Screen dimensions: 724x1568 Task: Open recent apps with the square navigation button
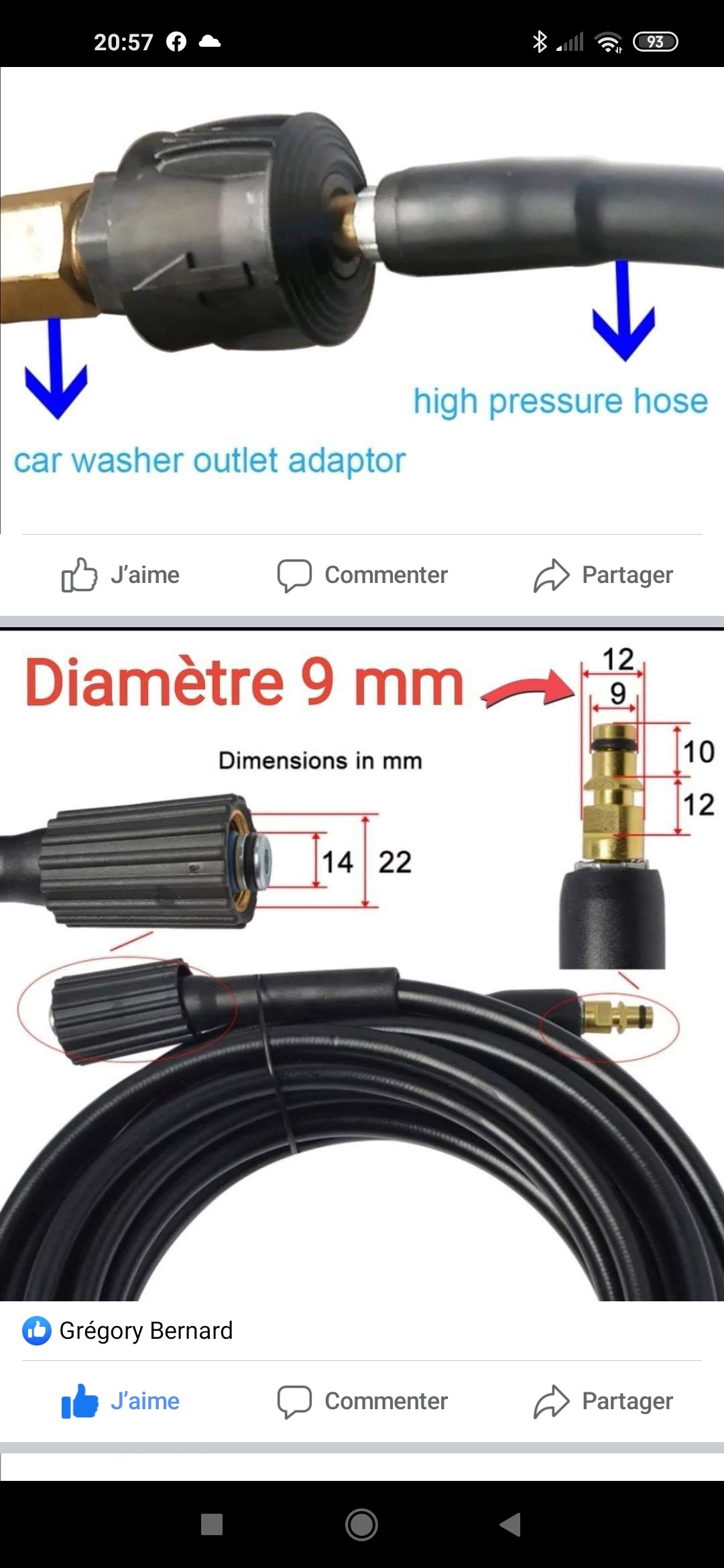(212, 1525)
